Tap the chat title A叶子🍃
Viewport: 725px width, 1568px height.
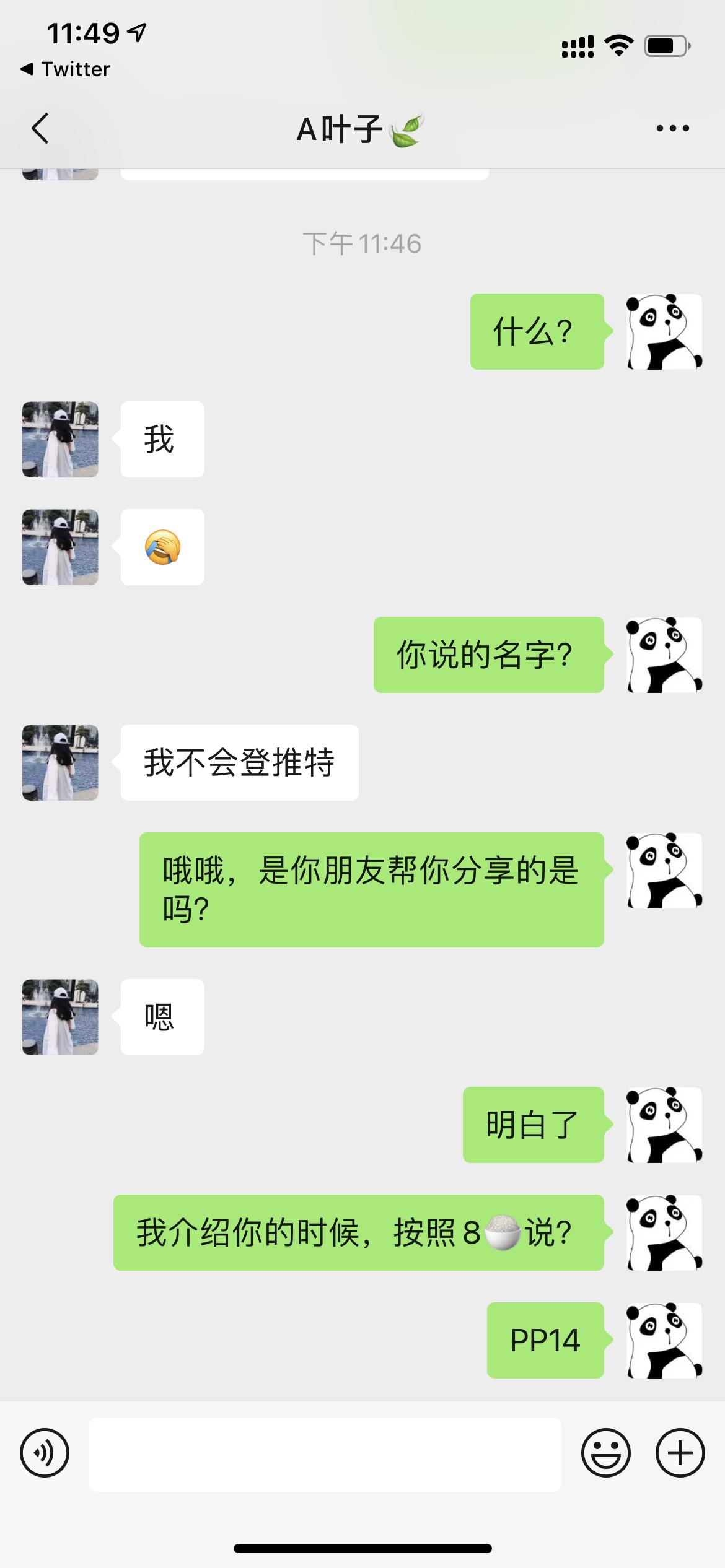tap(362, 128)
